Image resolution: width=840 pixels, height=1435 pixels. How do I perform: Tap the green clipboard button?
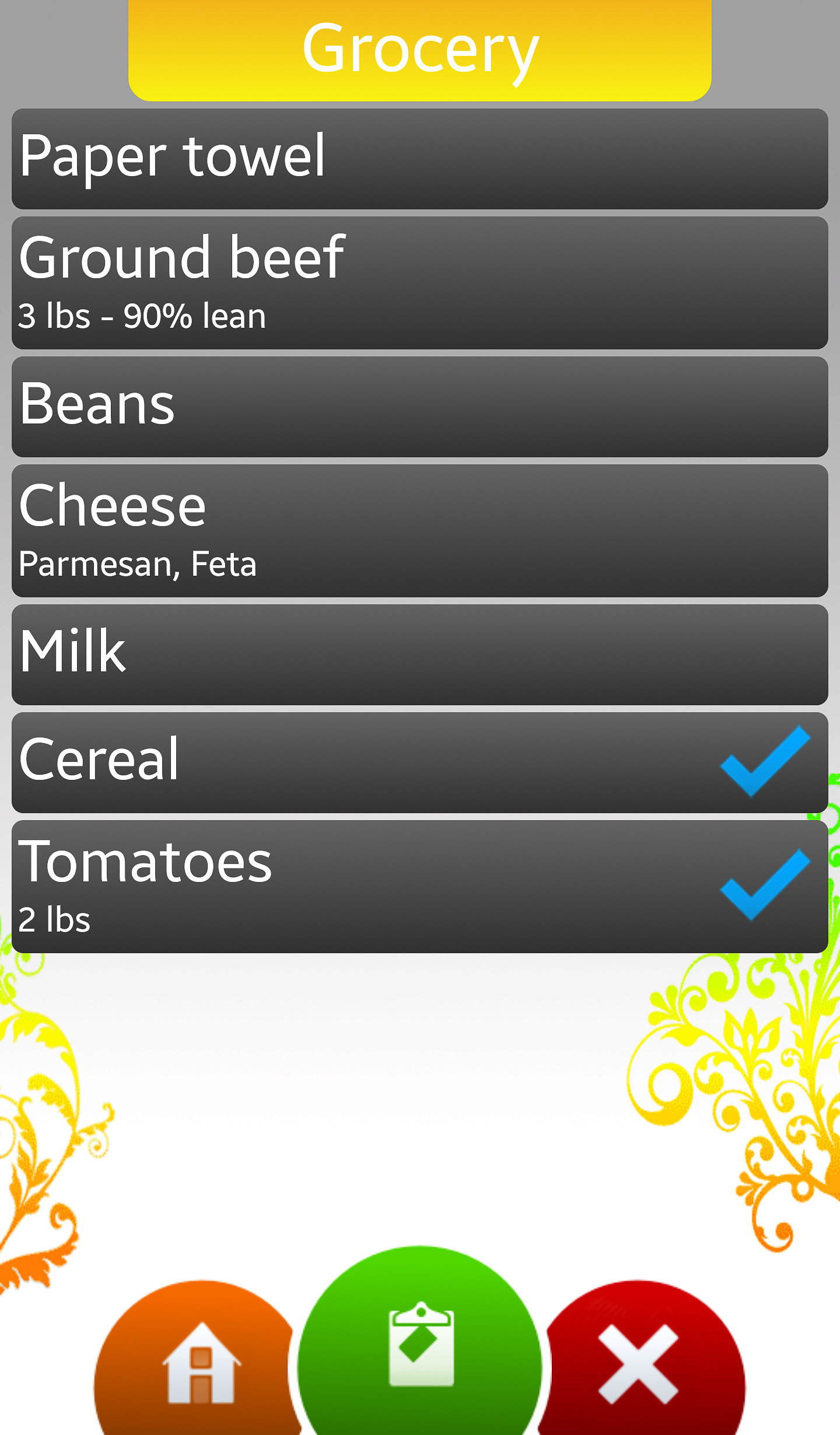pyautogui.click(x=420, y=1347)
